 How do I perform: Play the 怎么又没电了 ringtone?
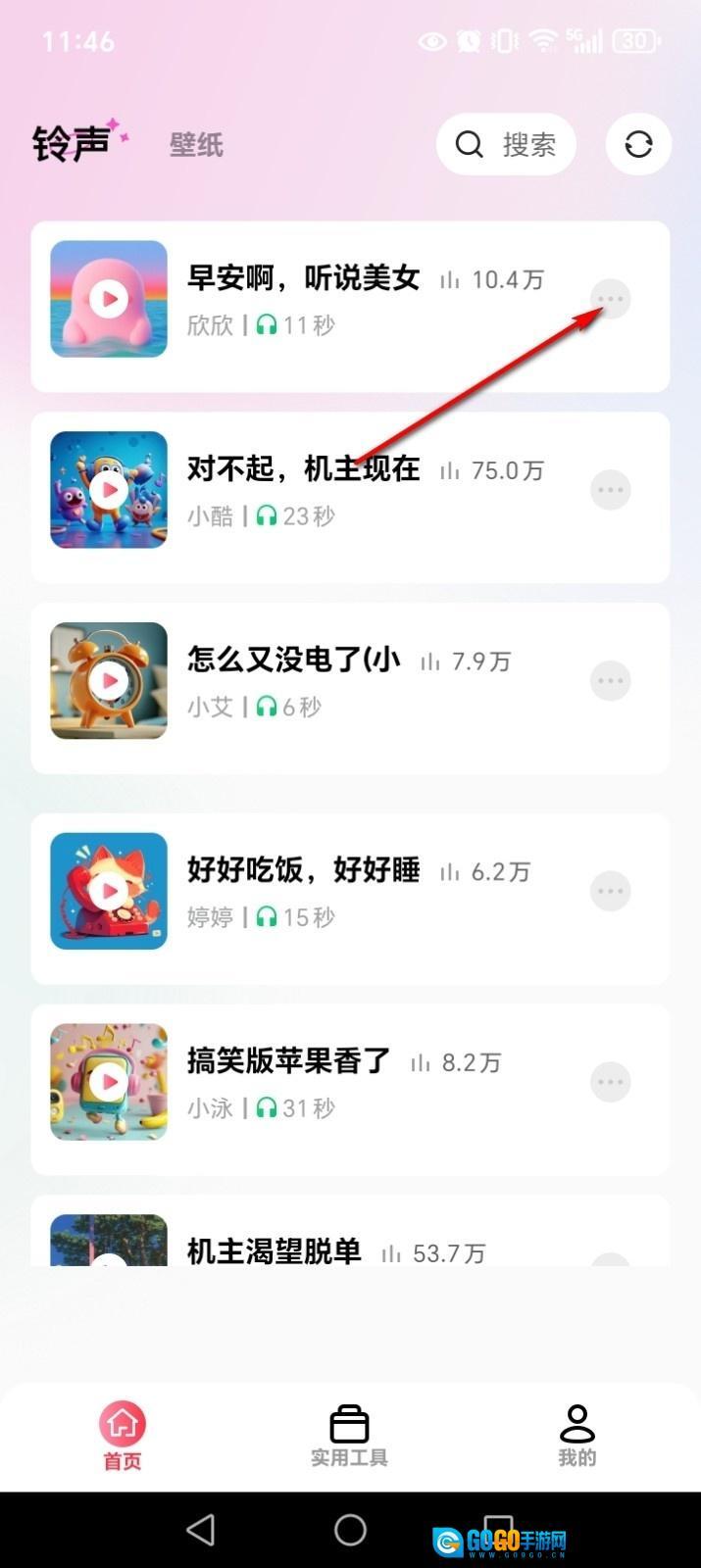pos(109,681)
